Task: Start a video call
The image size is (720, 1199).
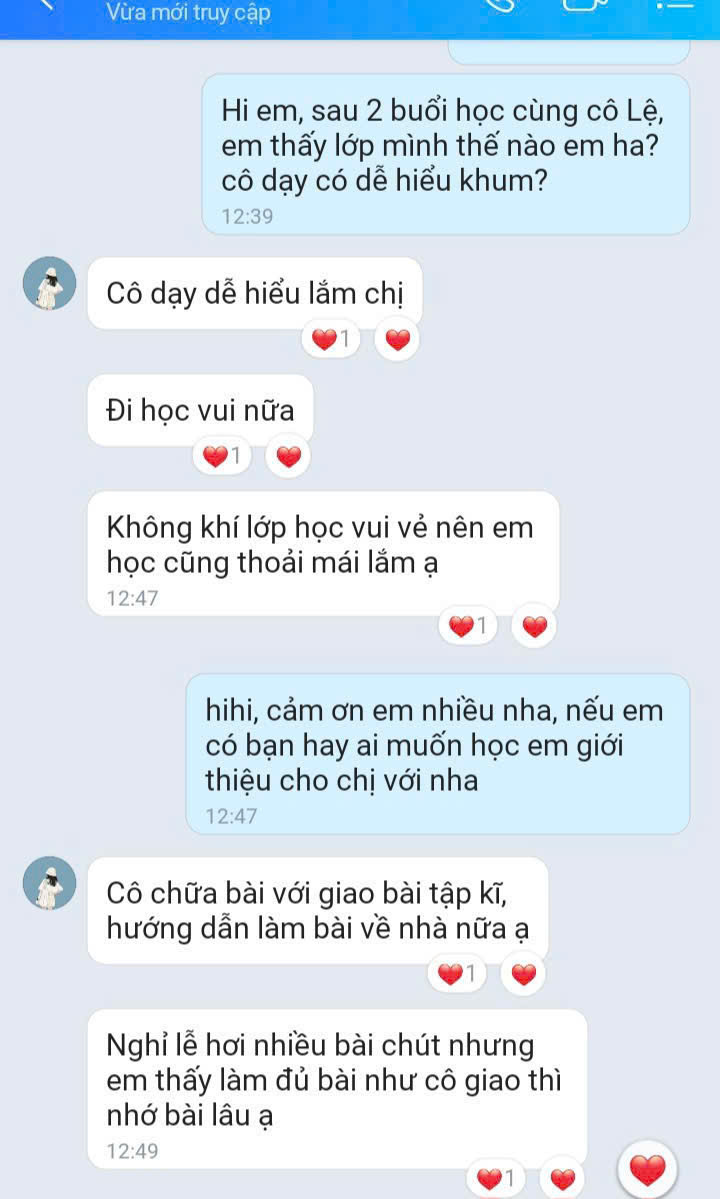Action: pos(586,6)
